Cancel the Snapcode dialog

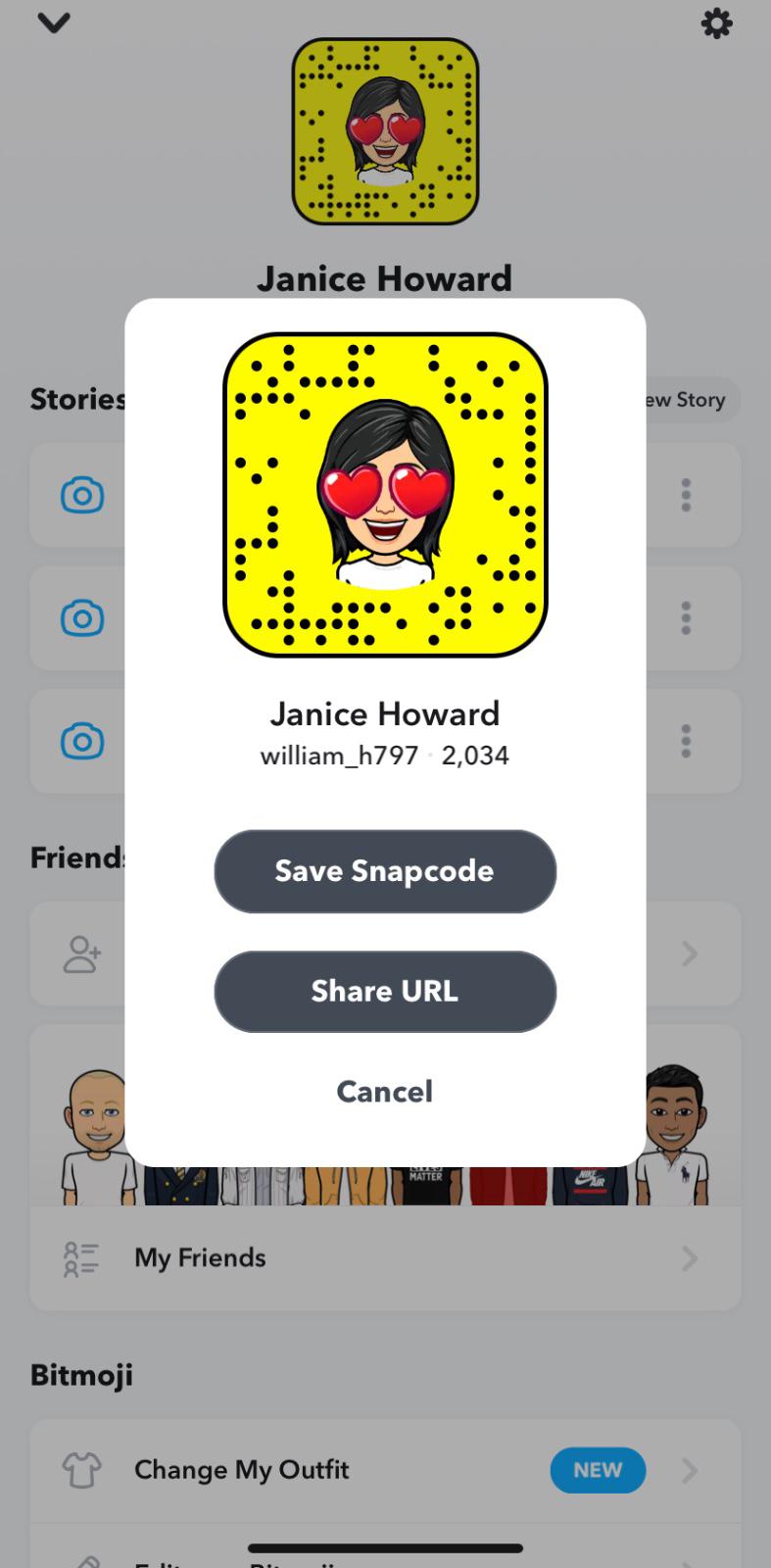pos(385,1092)
